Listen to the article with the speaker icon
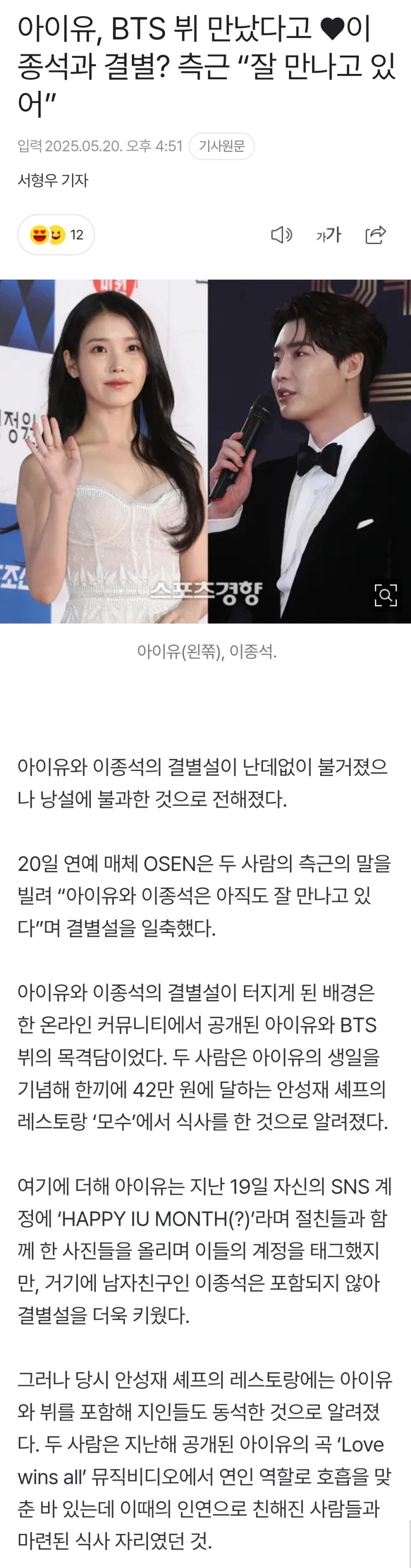Viewport: 411px width, 1568px height. 281,234
